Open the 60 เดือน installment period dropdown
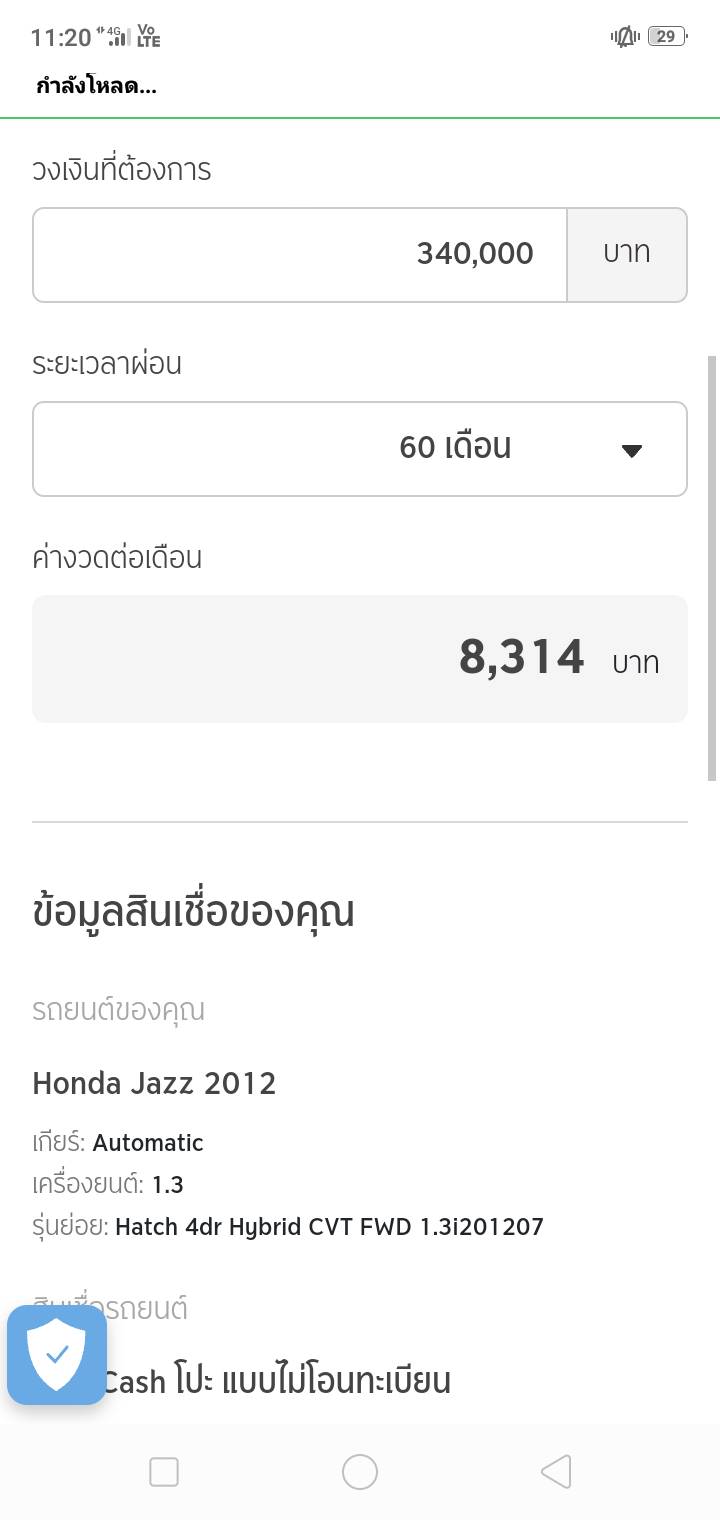This screenshot has height=1520, width=720. click(x=360, y=449)
